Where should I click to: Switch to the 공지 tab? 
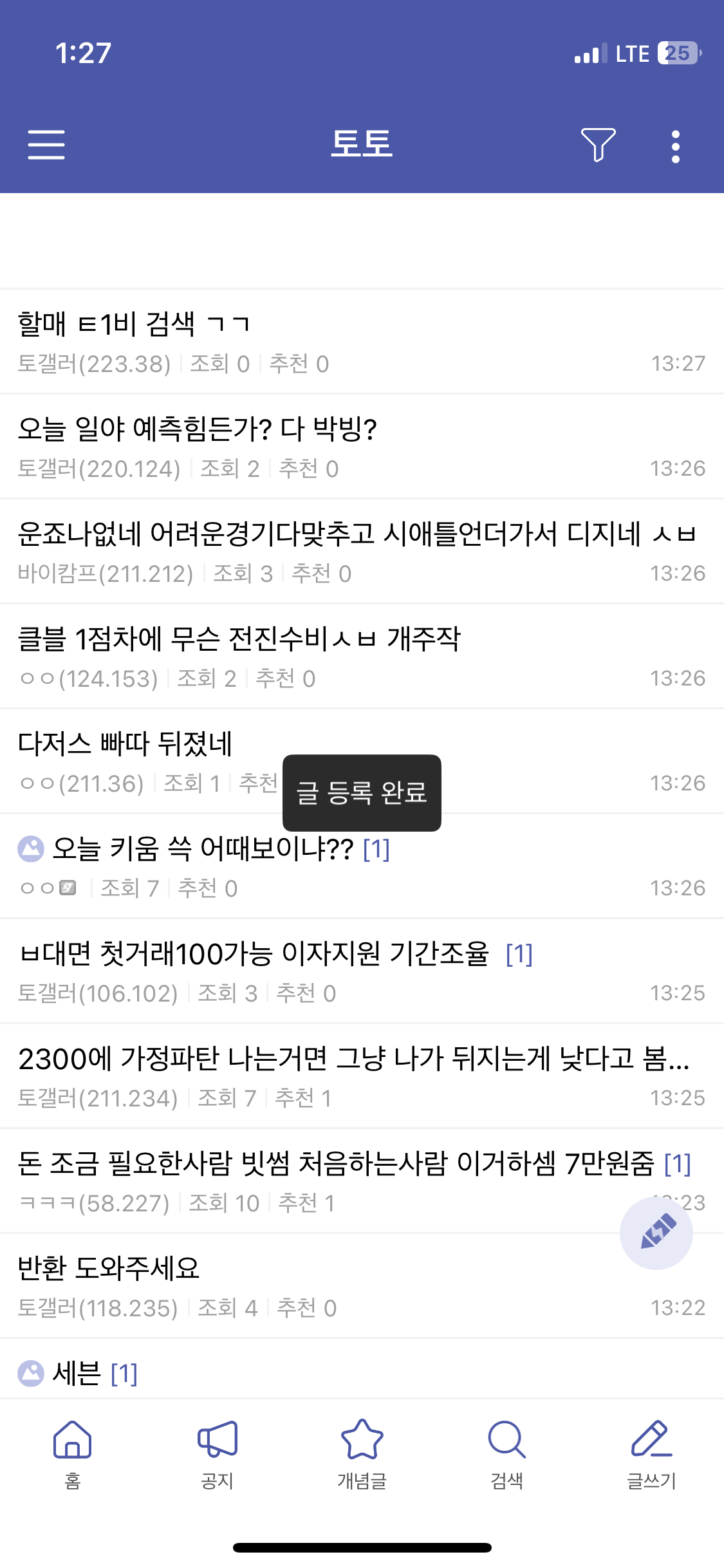point(217,1451)
